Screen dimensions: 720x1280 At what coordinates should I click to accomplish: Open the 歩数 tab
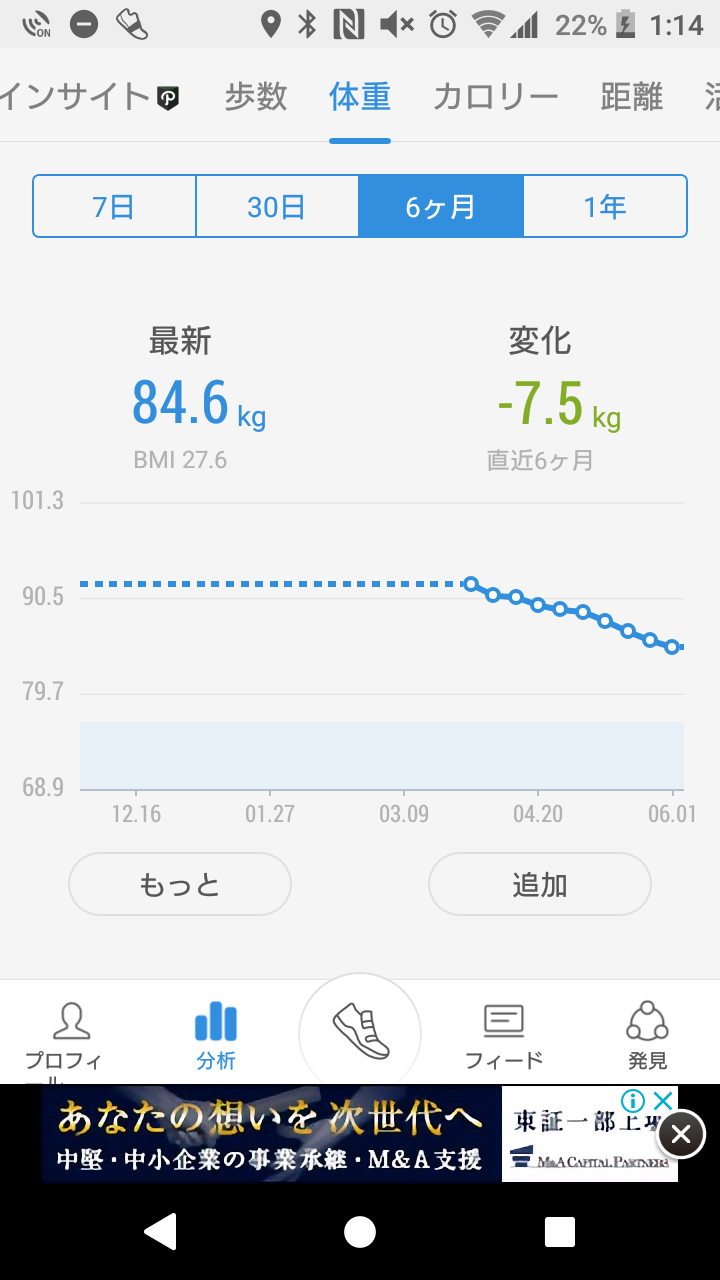tap(256, 97)
